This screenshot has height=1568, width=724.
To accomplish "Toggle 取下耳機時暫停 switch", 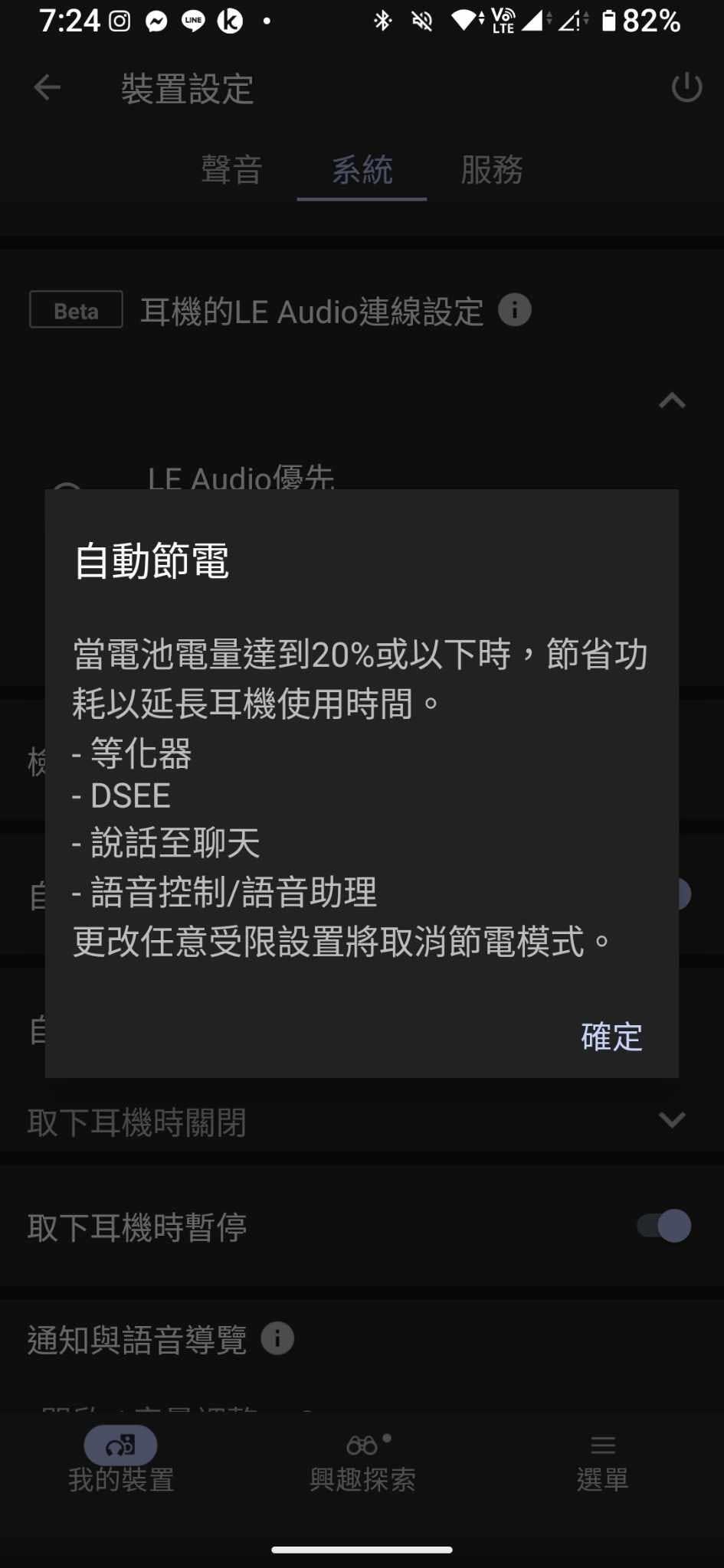I will click(663, 1227).
